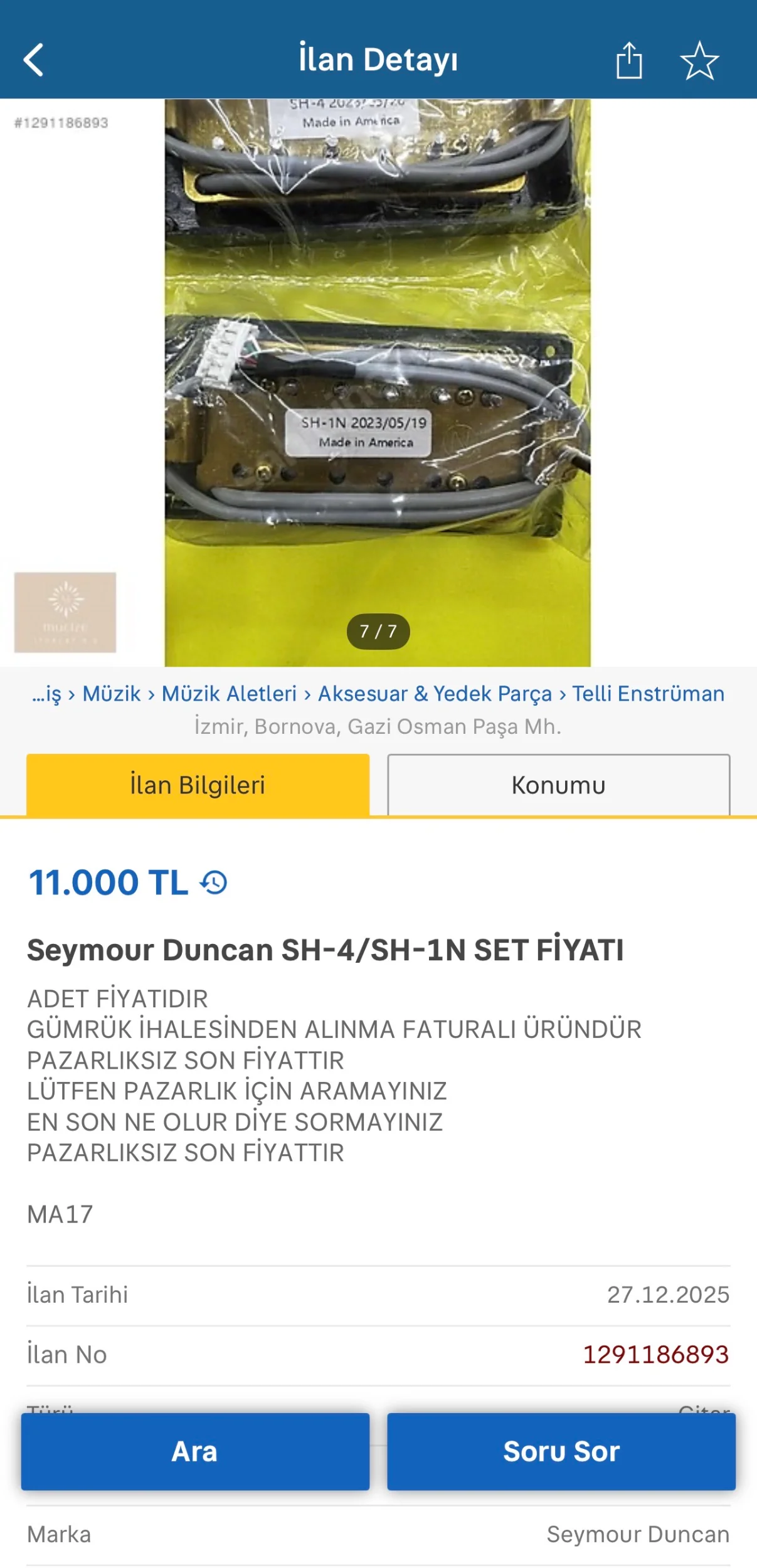Open the Telli Enstrüman breadcrumb

648,694
